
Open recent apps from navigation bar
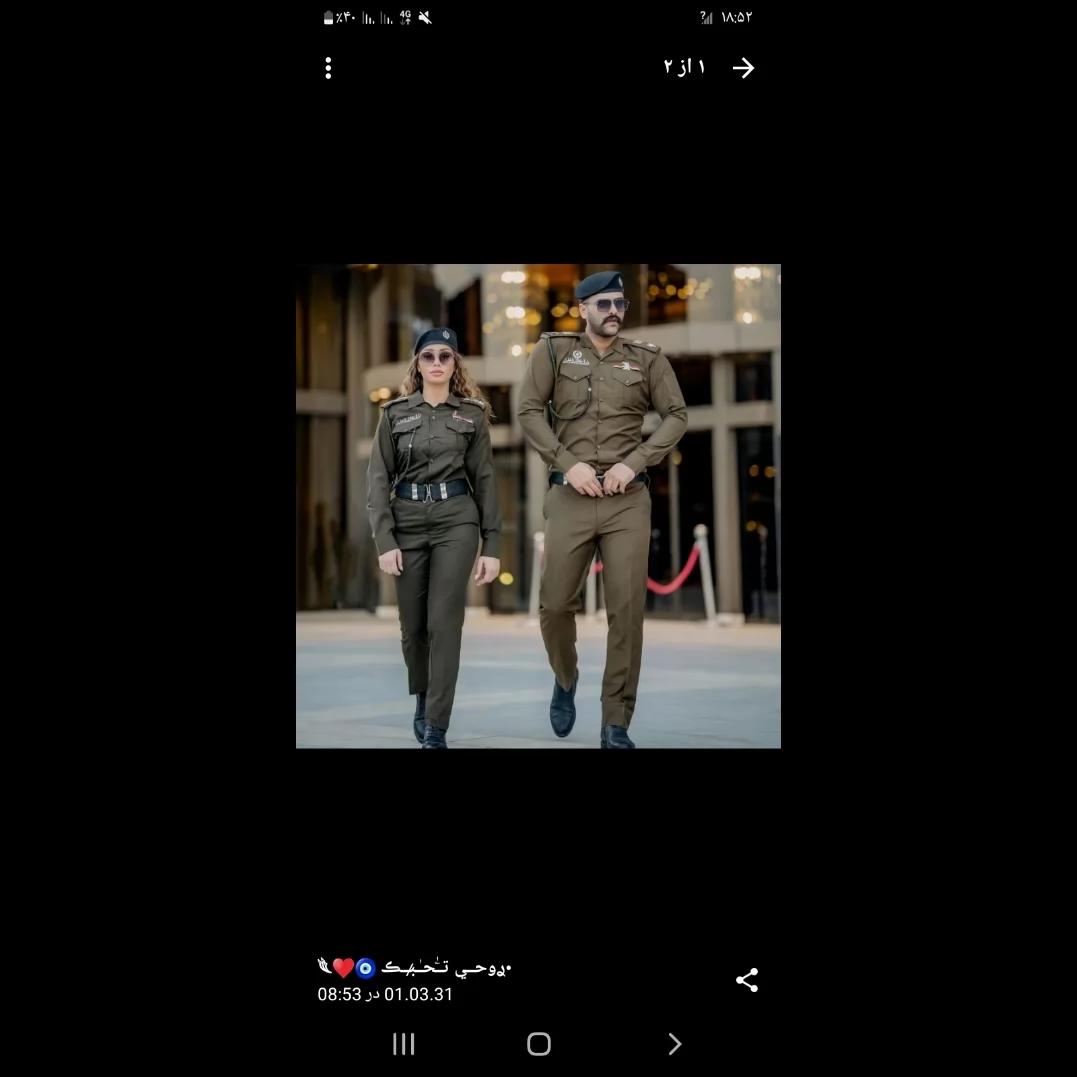point(404,1044)
